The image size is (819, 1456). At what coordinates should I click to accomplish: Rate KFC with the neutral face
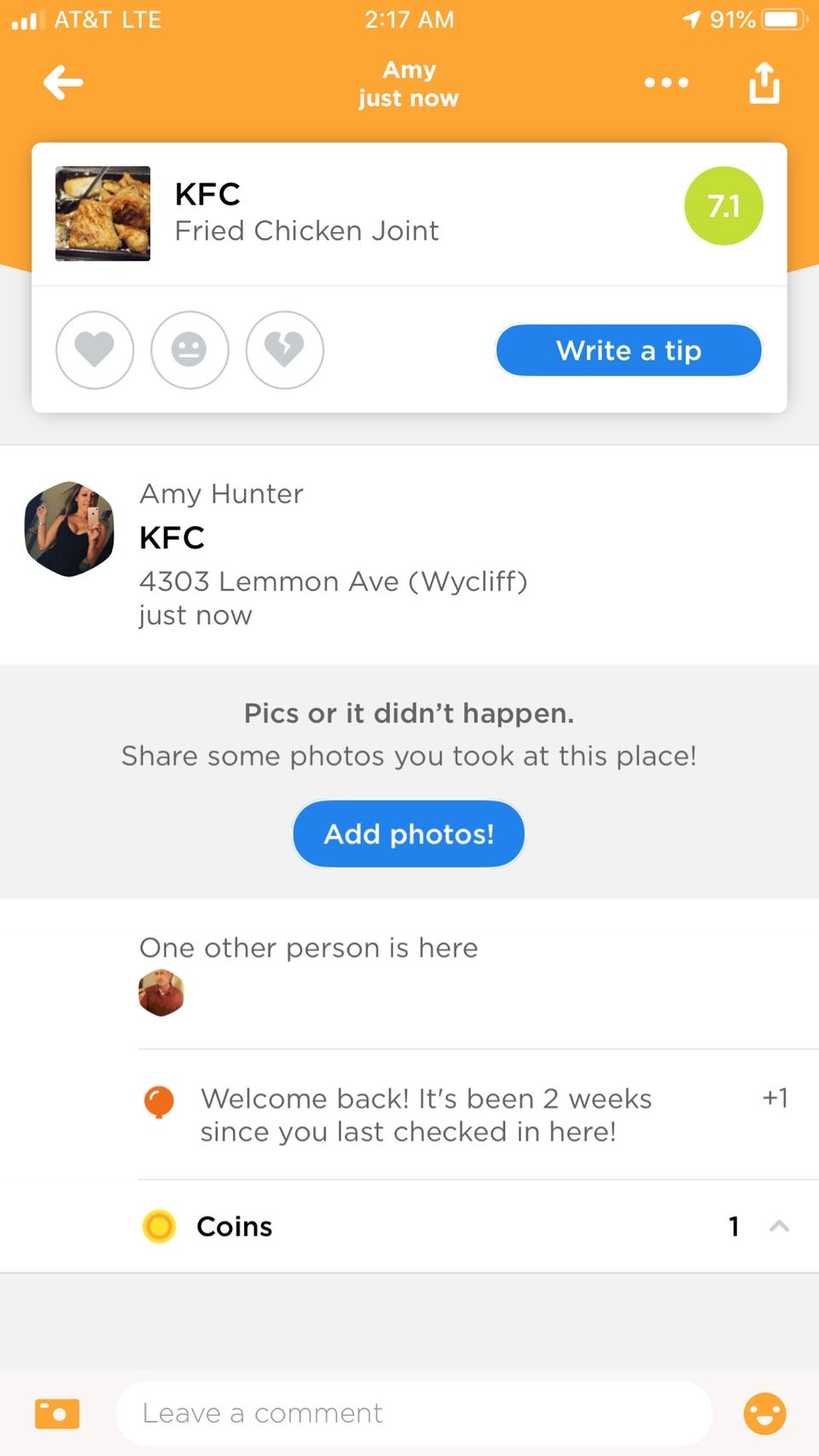(x=189, y=350)
